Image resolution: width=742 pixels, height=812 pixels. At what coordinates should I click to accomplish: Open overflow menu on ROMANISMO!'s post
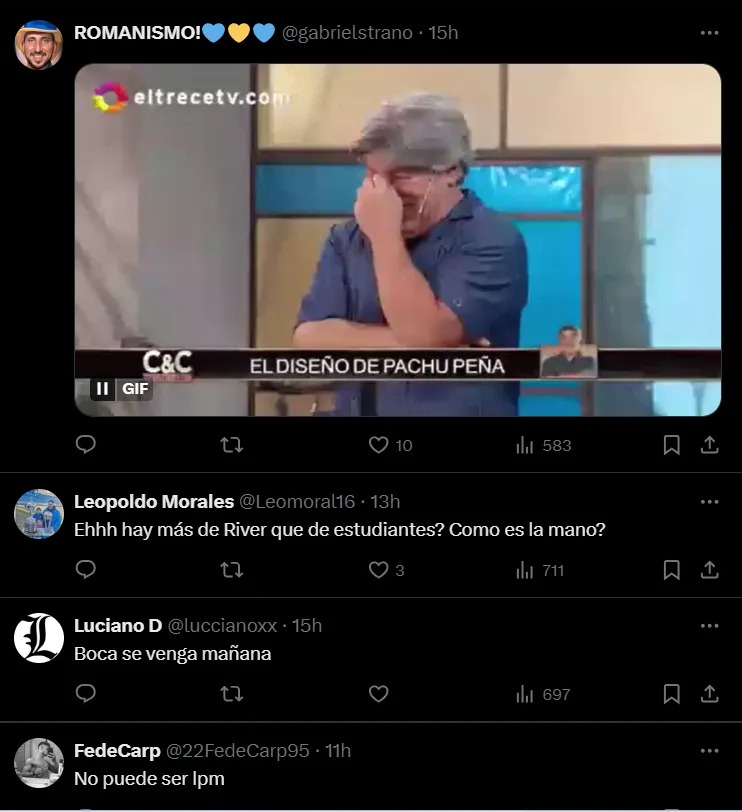click(x=709, y=32)
